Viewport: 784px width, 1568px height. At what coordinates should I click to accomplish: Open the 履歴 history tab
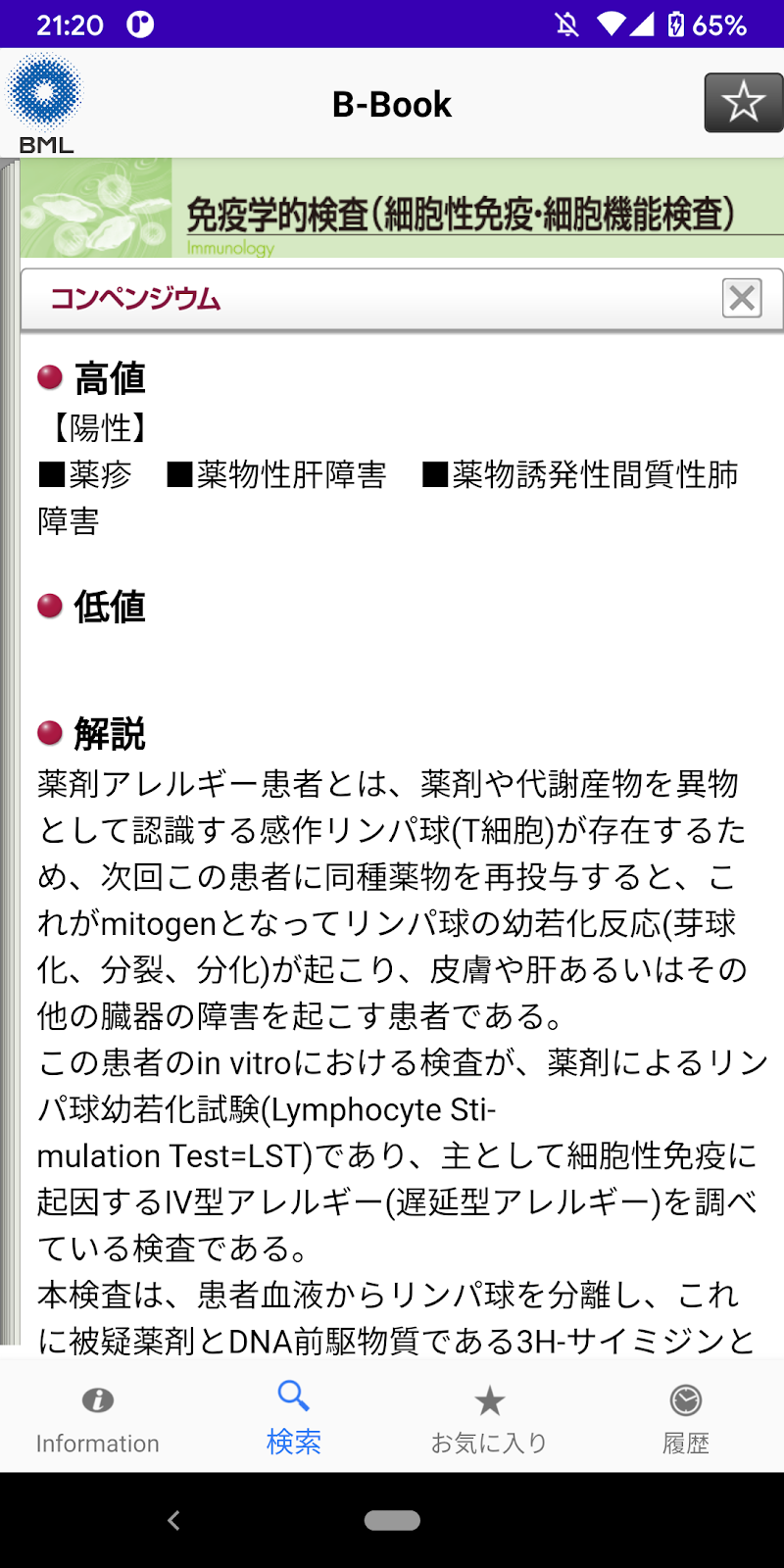click(685, 1418)
